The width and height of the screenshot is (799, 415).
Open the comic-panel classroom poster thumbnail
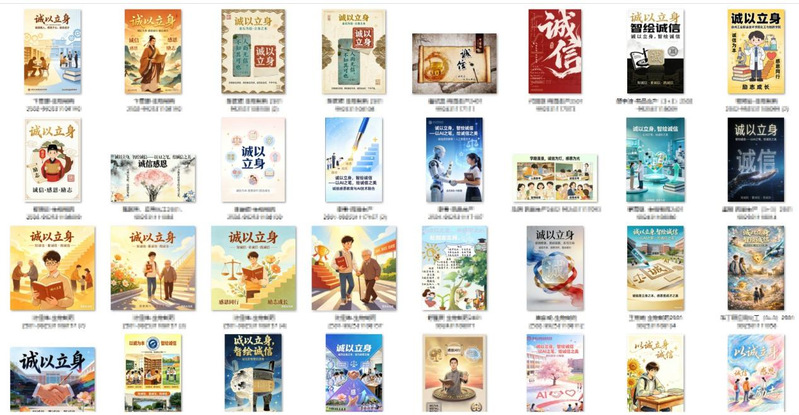click(555, 178)
